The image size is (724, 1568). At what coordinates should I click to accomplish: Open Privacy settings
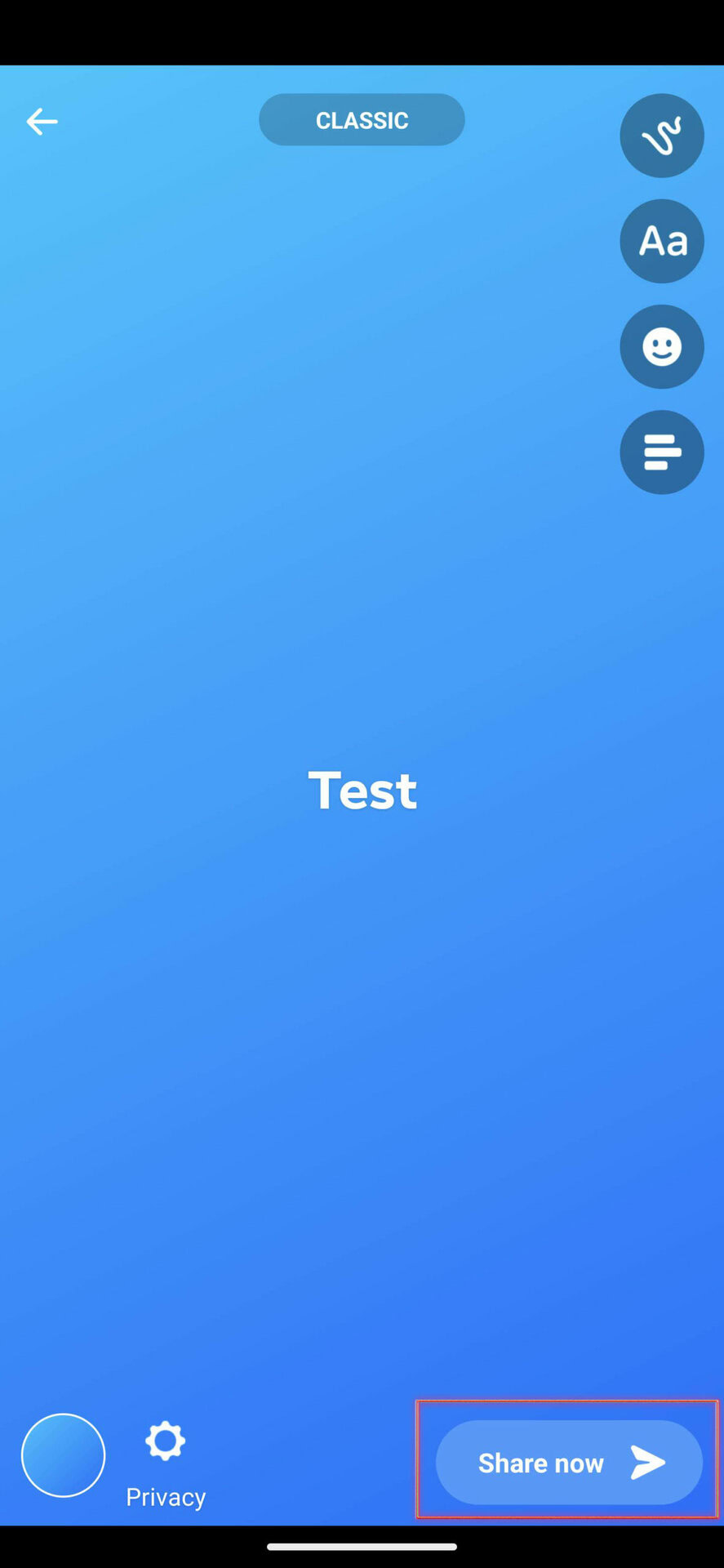tap(166, 1464)
